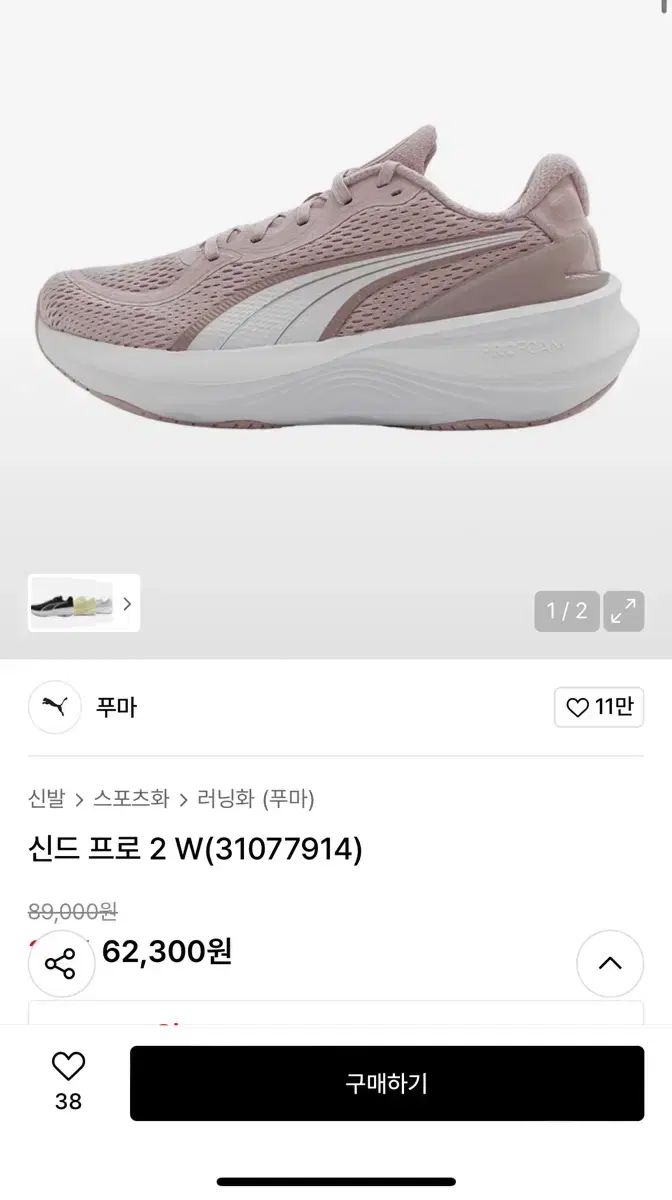Screen dimensions: 672x1200
Task: Jump back to top of page
Action: point(609,964)
